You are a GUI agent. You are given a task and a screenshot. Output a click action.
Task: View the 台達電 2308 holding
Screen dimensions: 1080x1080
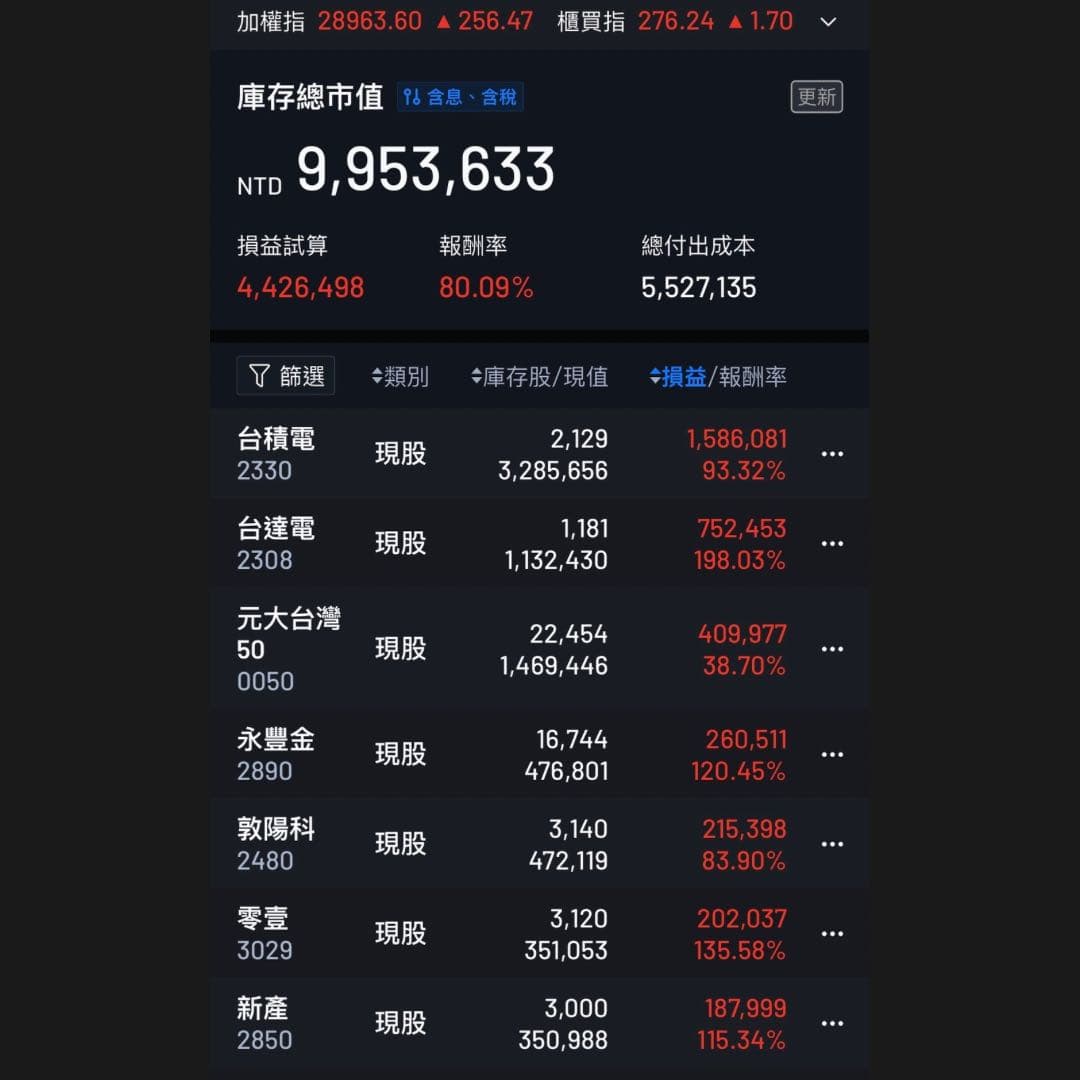coord(276,544)
